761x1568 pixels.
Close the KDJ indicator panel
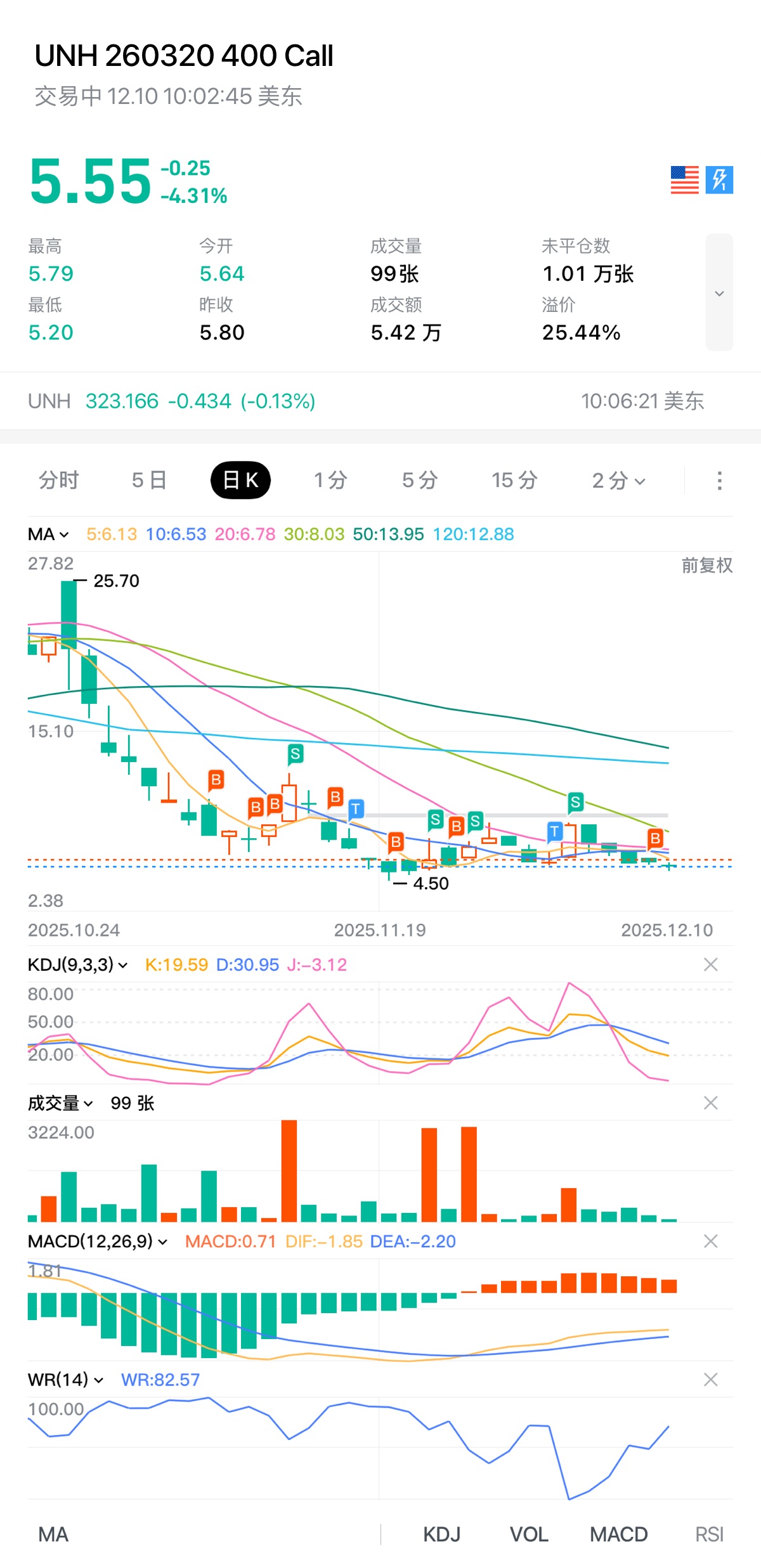711,965
